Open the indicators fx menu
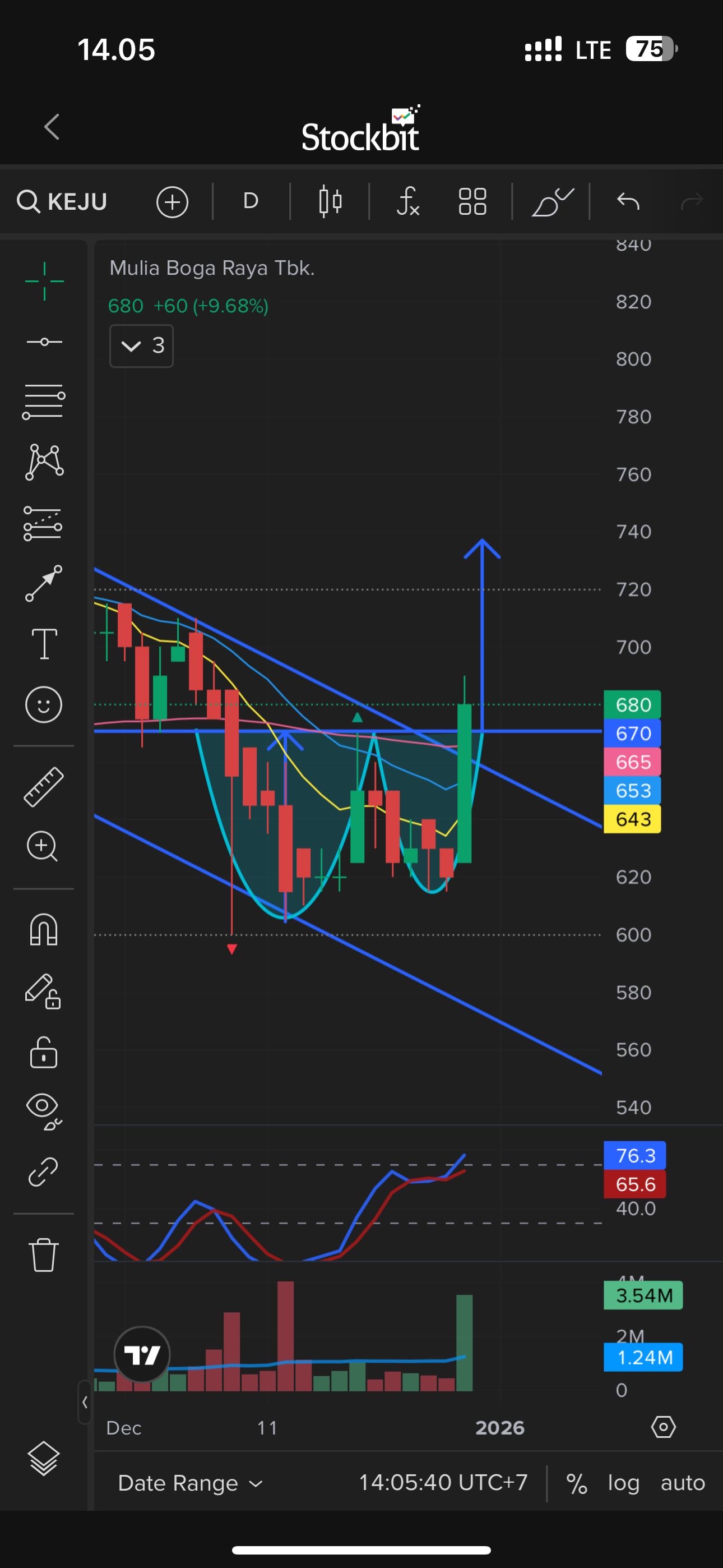Screen dimensions: 723x1568 click(x=407, y=201)
